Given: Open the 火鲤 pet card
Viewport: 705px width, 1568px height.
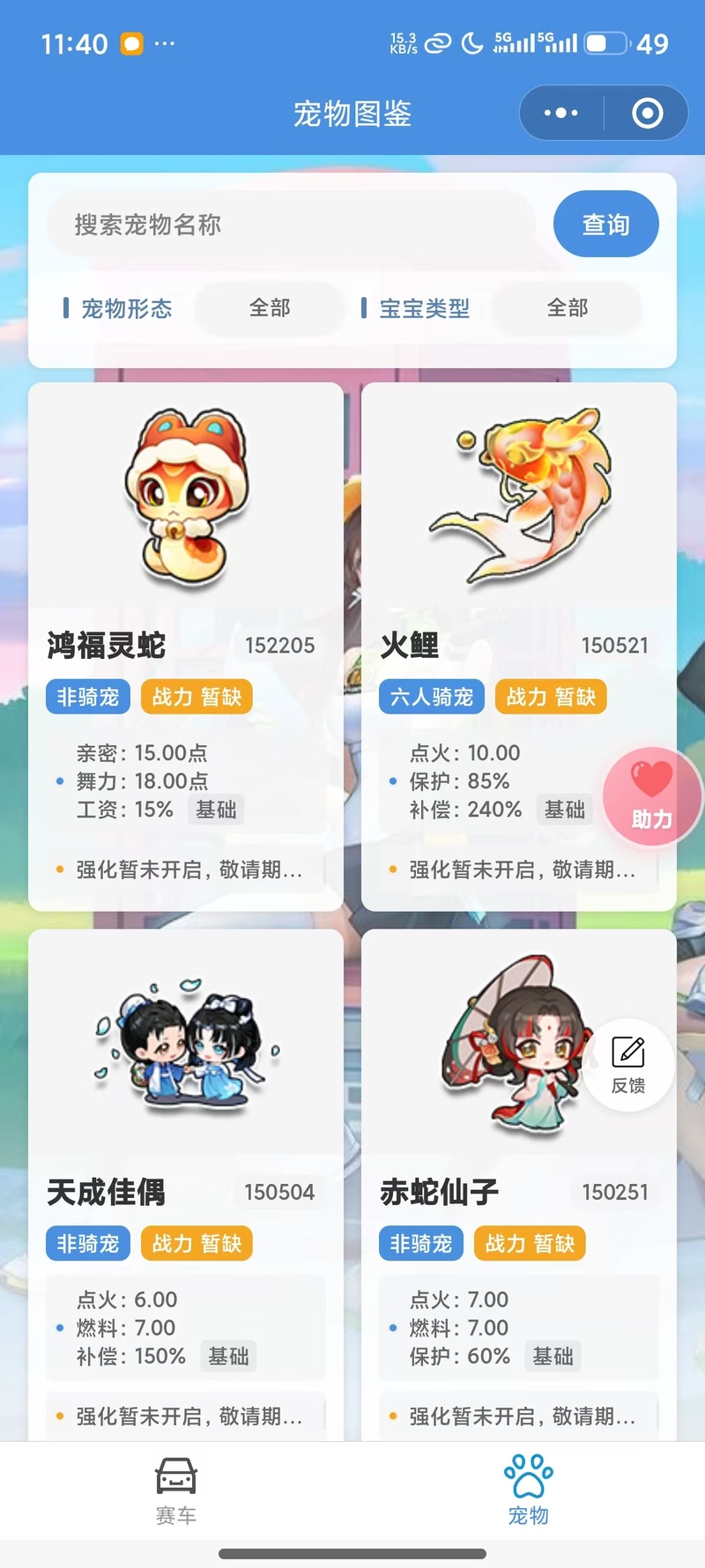Looking at the screenshot, I should tap(519, 647).
